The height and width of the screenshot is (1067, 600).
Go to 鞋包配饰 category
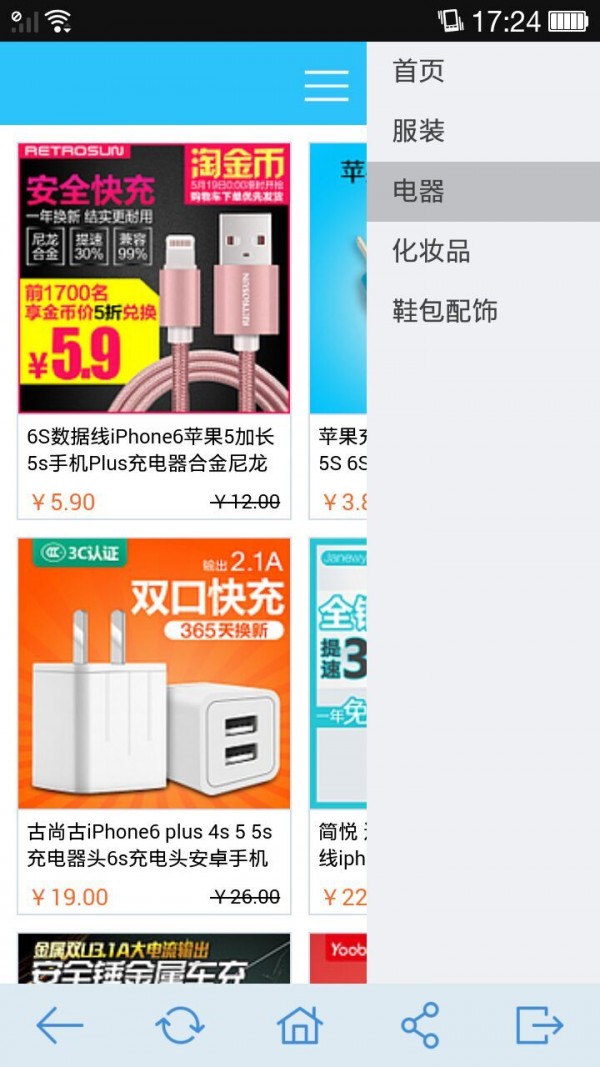point(444,311)
